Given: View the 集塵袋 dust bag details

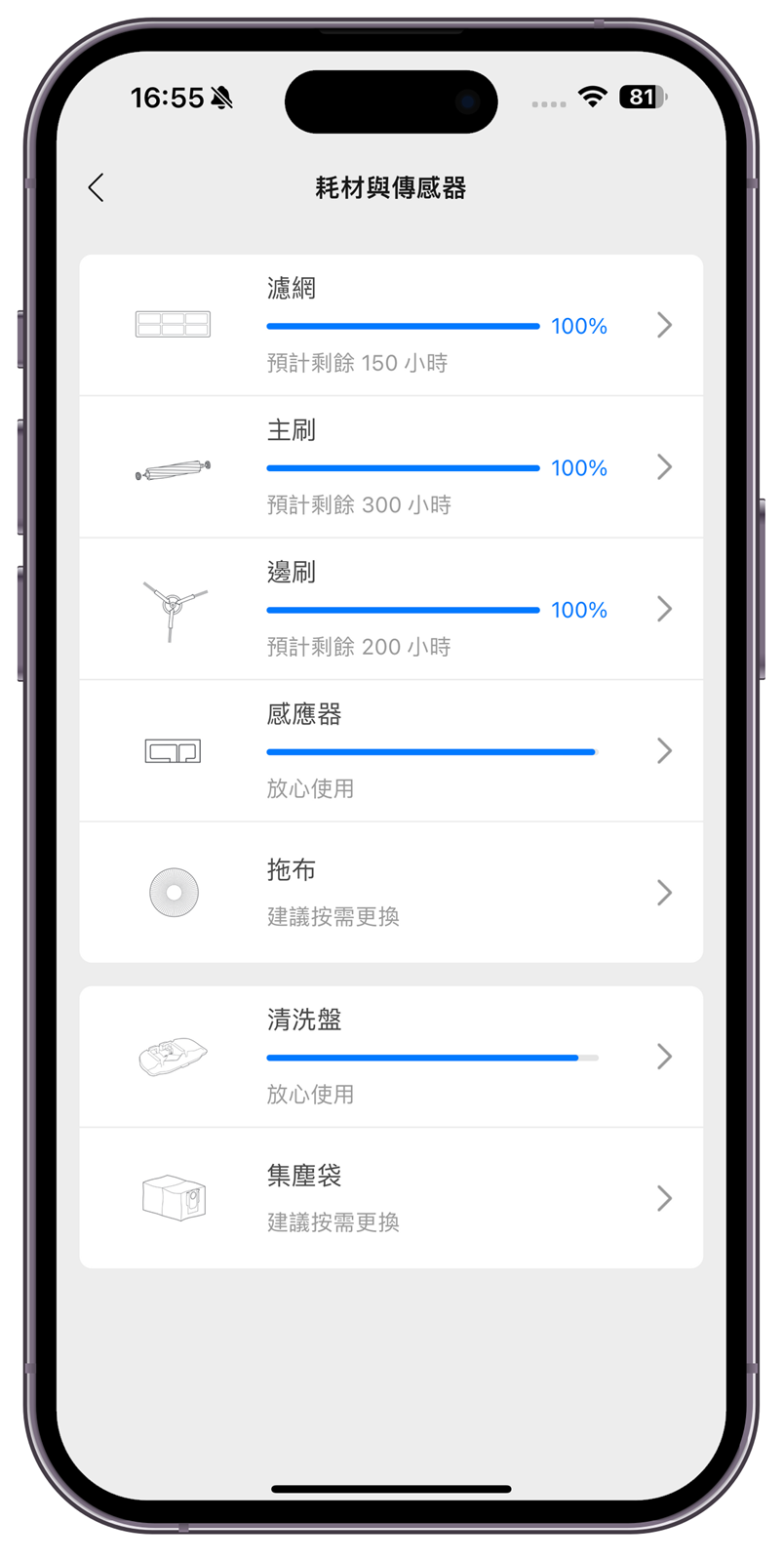Looking at the screenshot, I should [390, 1198].
